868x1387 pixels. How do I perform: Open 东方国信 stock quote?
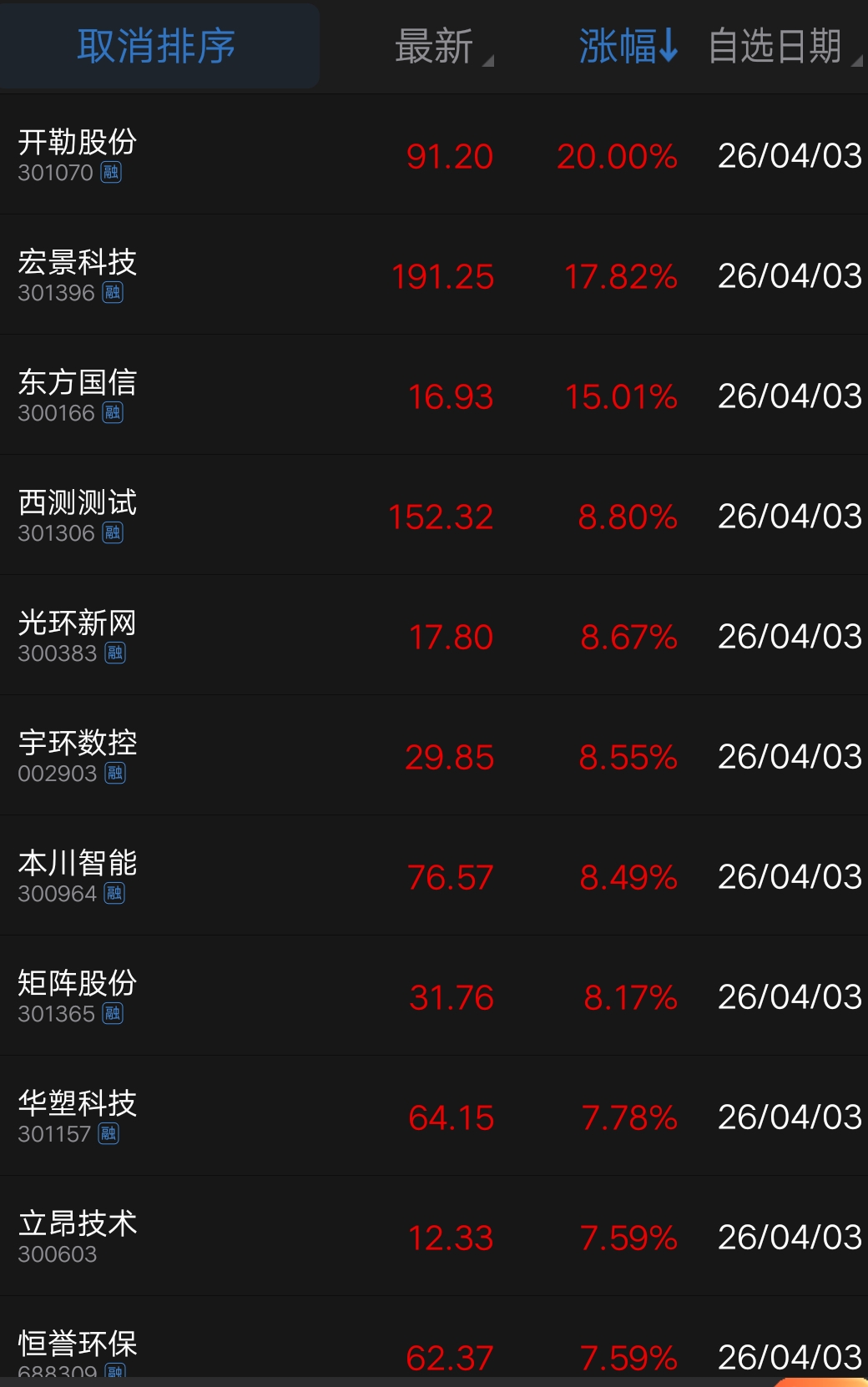point(78,395)
